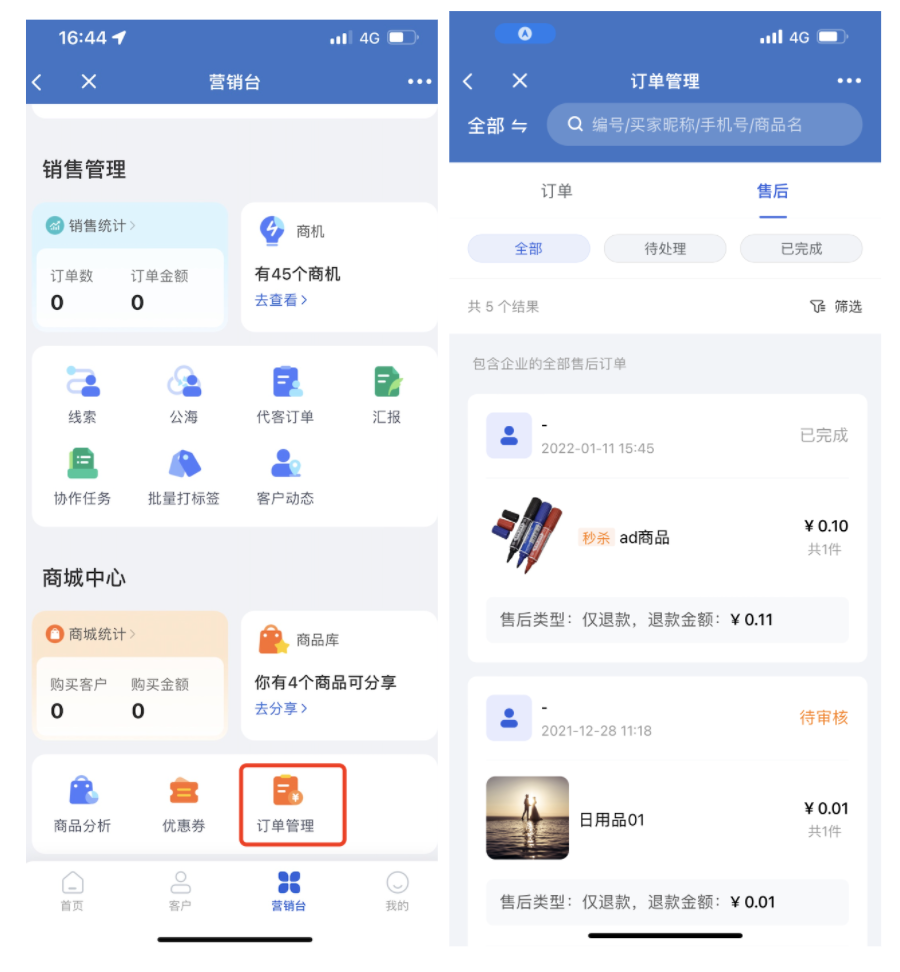Switch to the 我的 bottom tab
The height and width of the screenshot is (972, 900).
397,890
